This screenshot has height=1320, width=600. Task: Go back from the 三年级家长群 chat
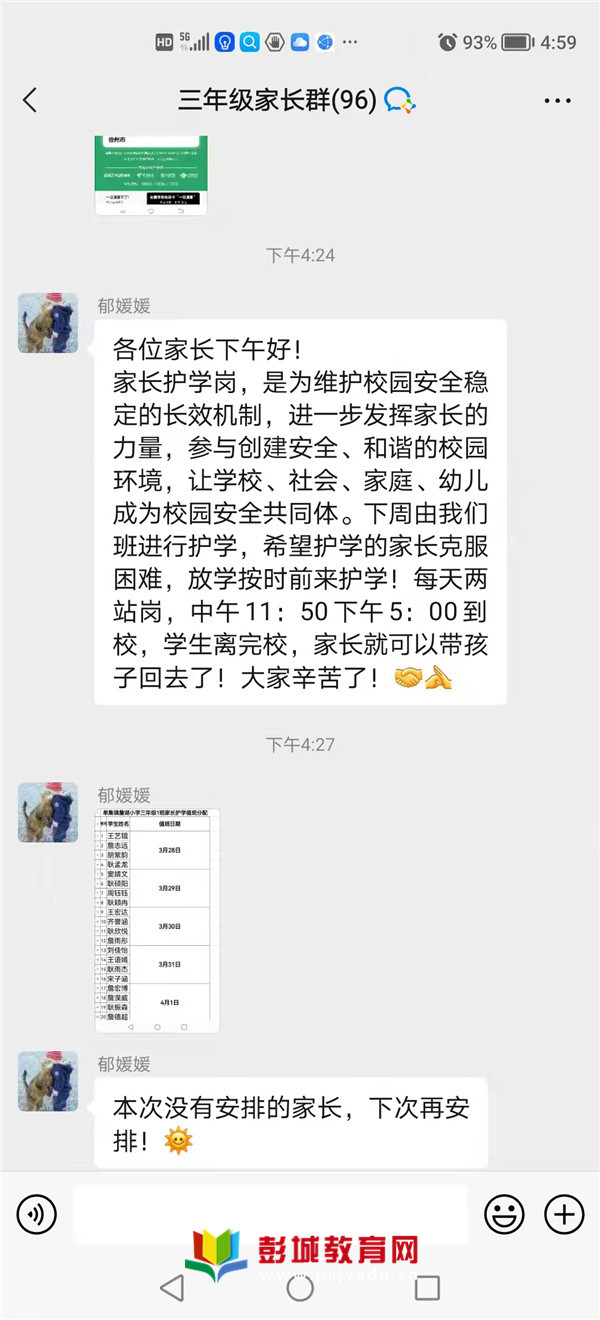click(30, 99)
